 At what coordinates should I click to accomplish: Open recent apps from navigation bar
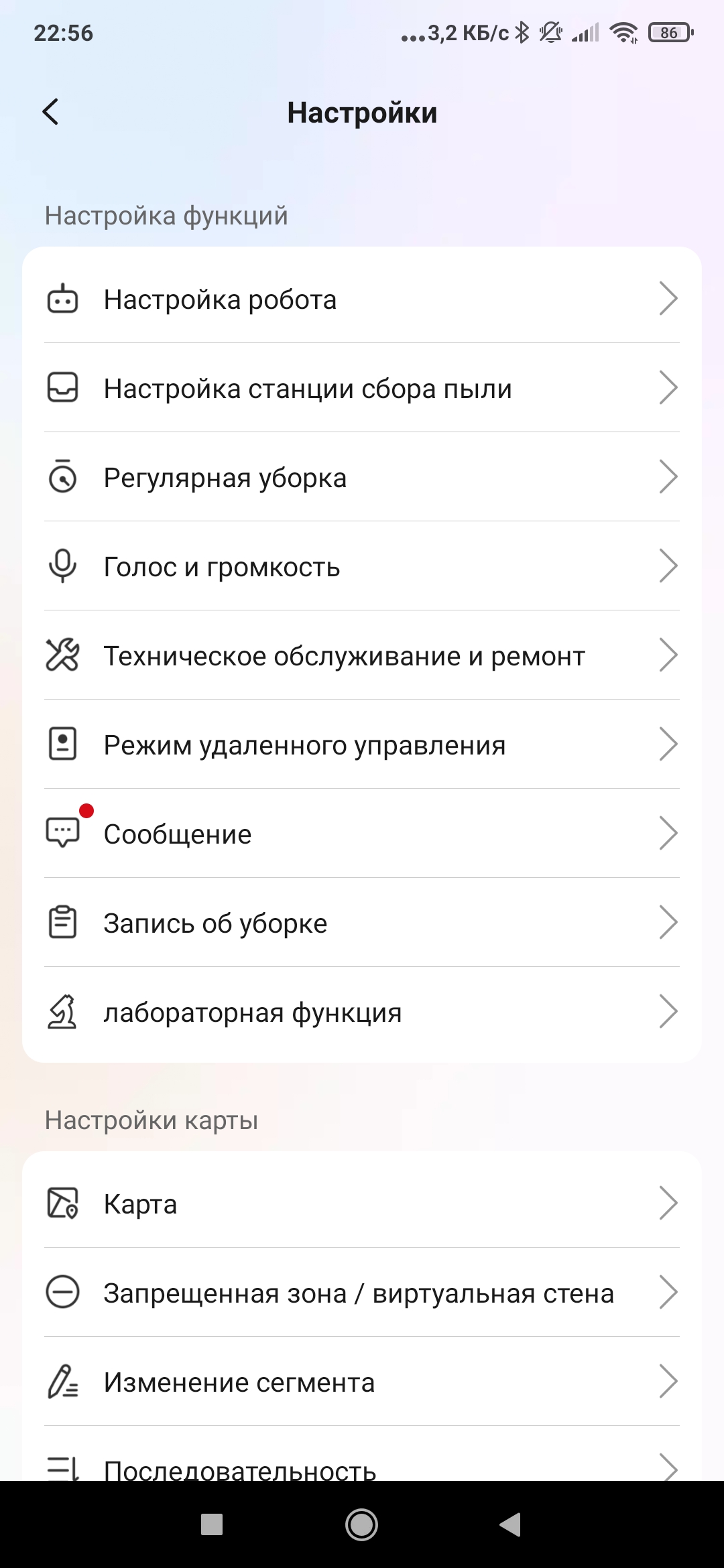pos(212,1524)
